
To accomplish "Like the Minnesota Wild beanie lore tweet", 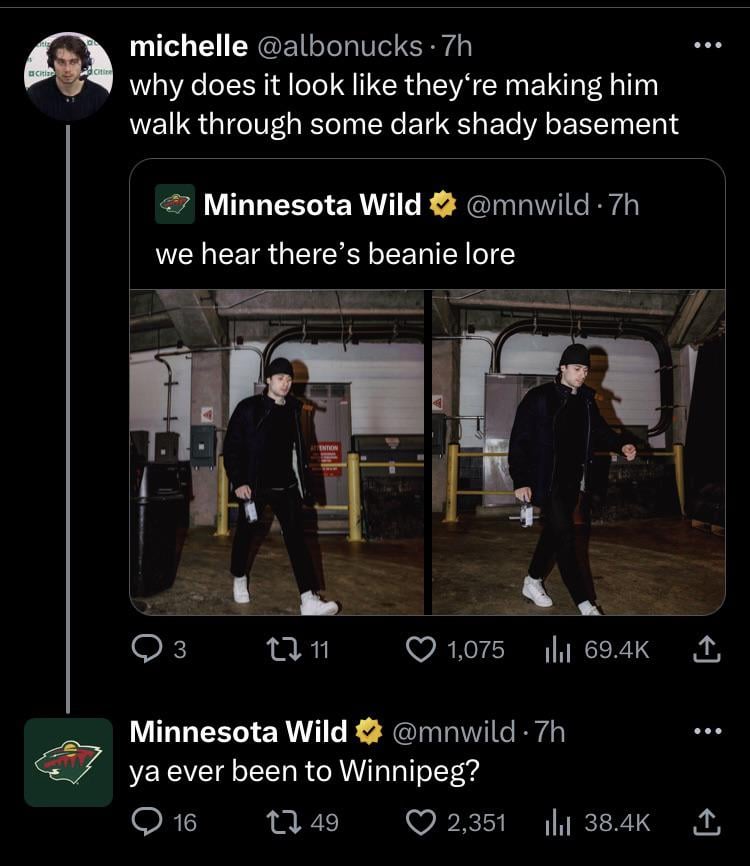I will pyautogui.click(x=424, y=650).
